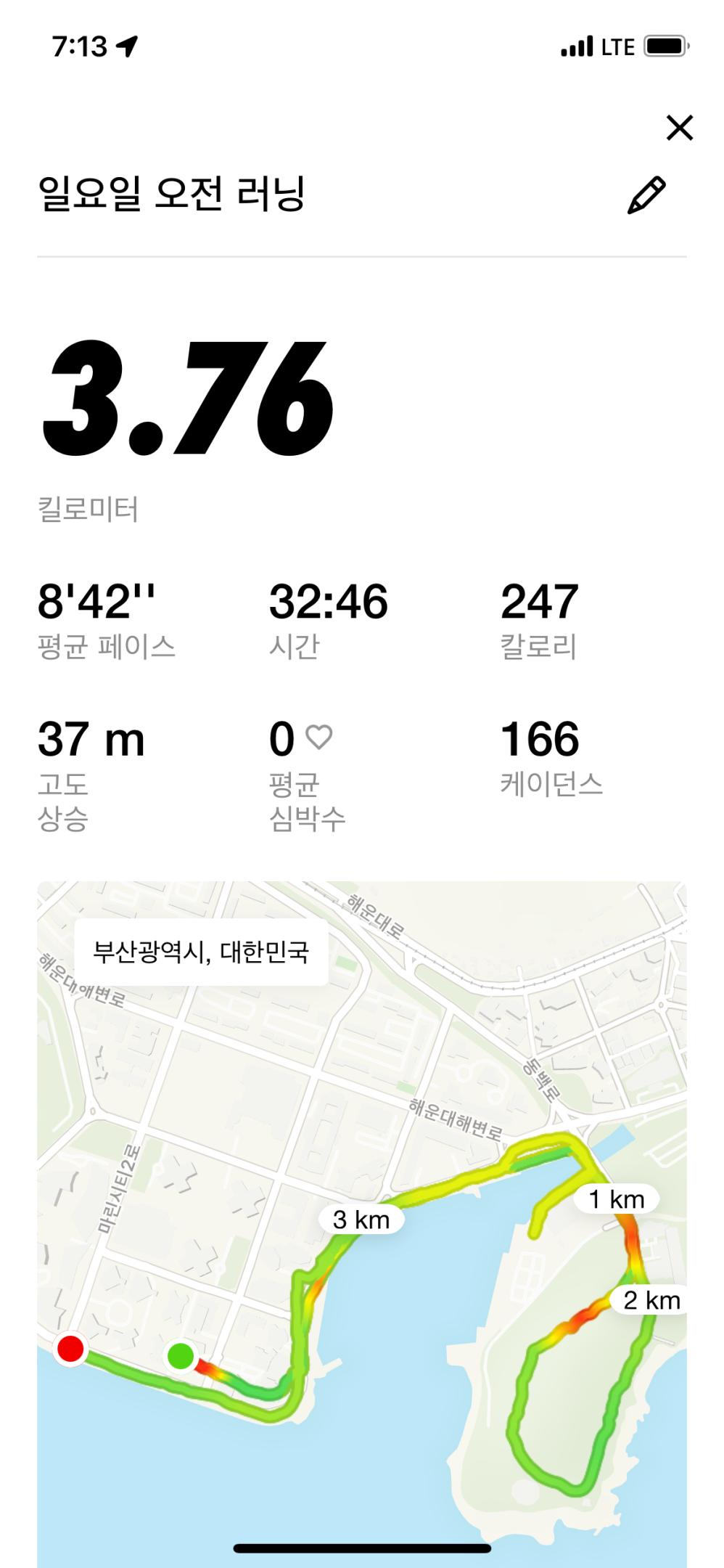724x1568 pixels.
Task: Close the run summary screen
Action: pos(679,128)
